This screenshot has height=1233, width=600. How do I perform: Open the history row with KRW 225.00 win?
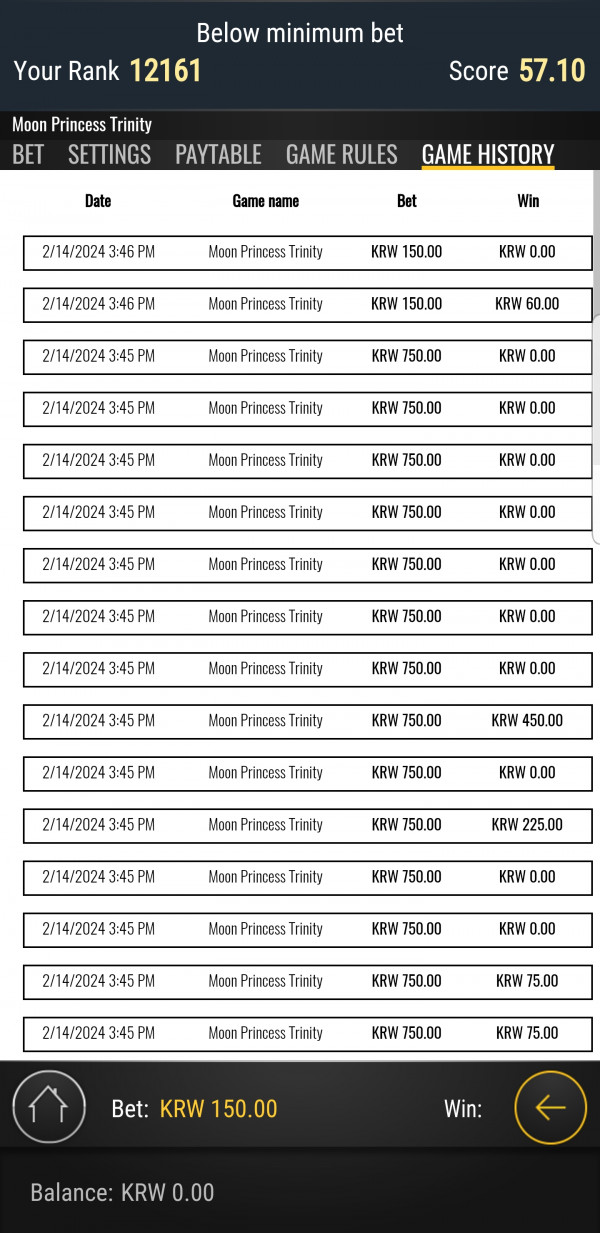coord(307,825)
